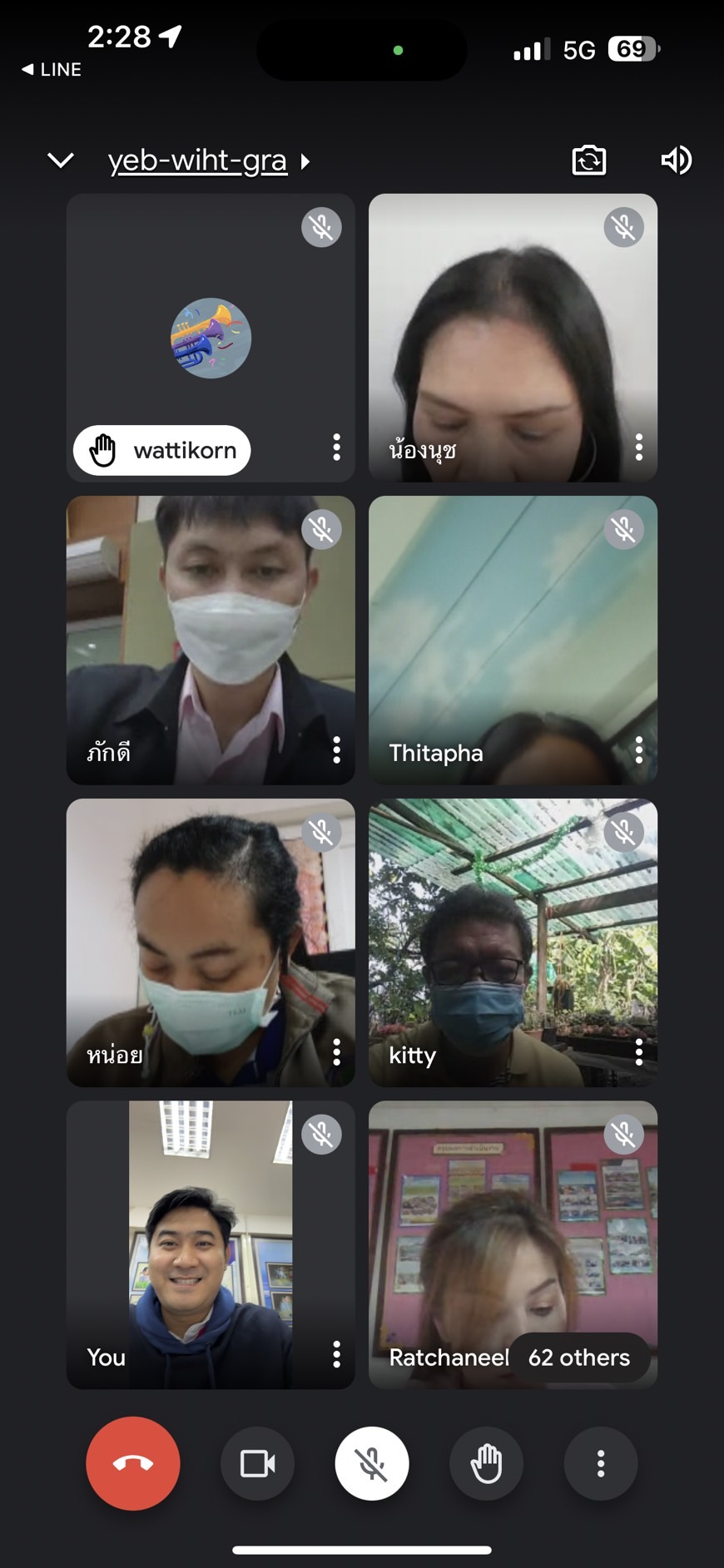Open options for Thitapha's tile
This screenshot has height=1568, width=724.
tap(638, 750)
